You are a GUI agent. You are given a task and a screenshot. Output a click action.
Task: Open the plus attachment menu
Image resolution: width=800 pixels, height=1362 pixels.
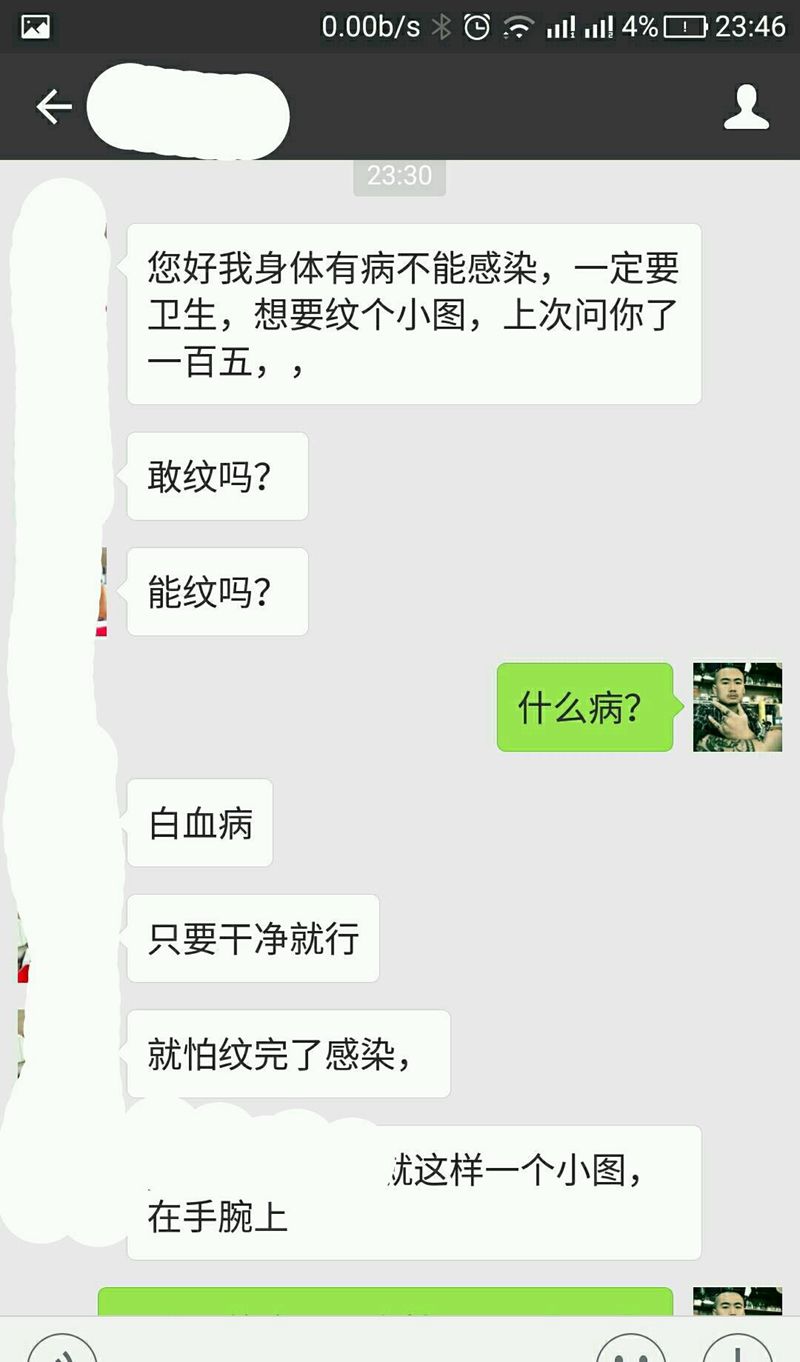coord(738,1348)
